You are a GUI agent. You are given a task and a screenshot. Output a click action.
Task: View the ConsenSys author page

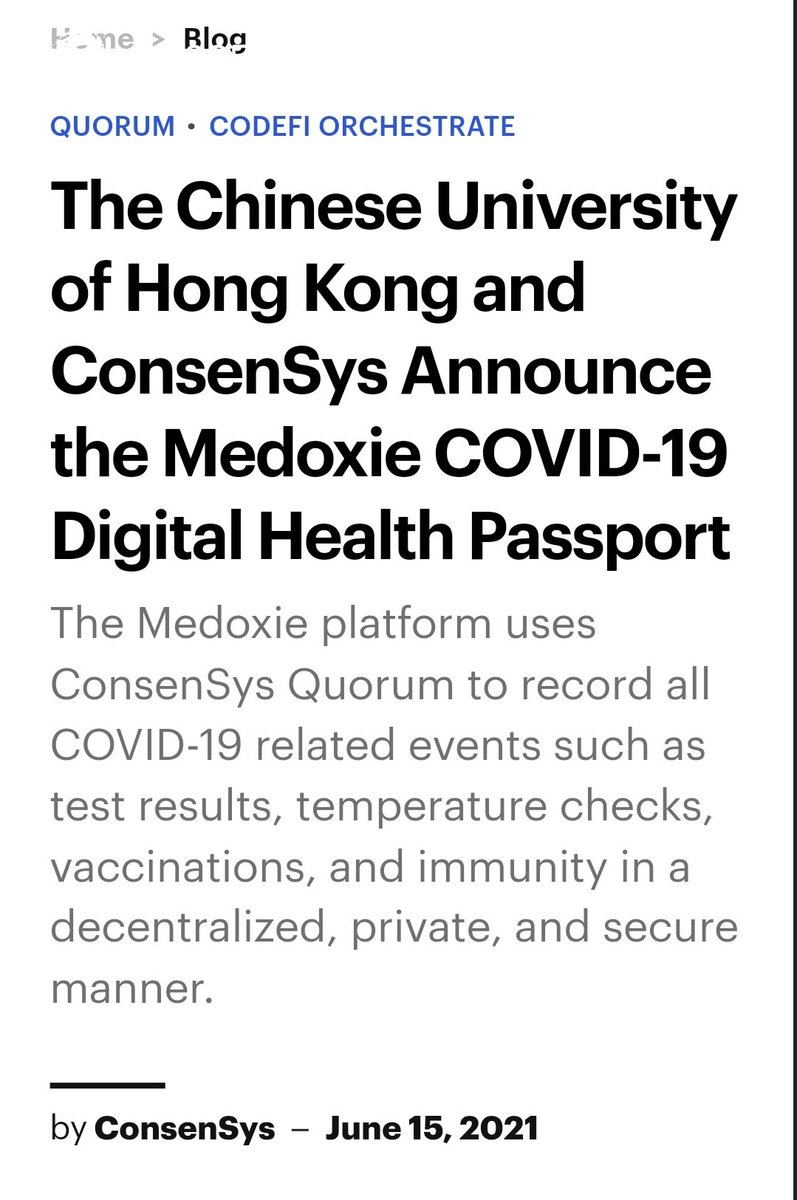tap(184, 1129)
